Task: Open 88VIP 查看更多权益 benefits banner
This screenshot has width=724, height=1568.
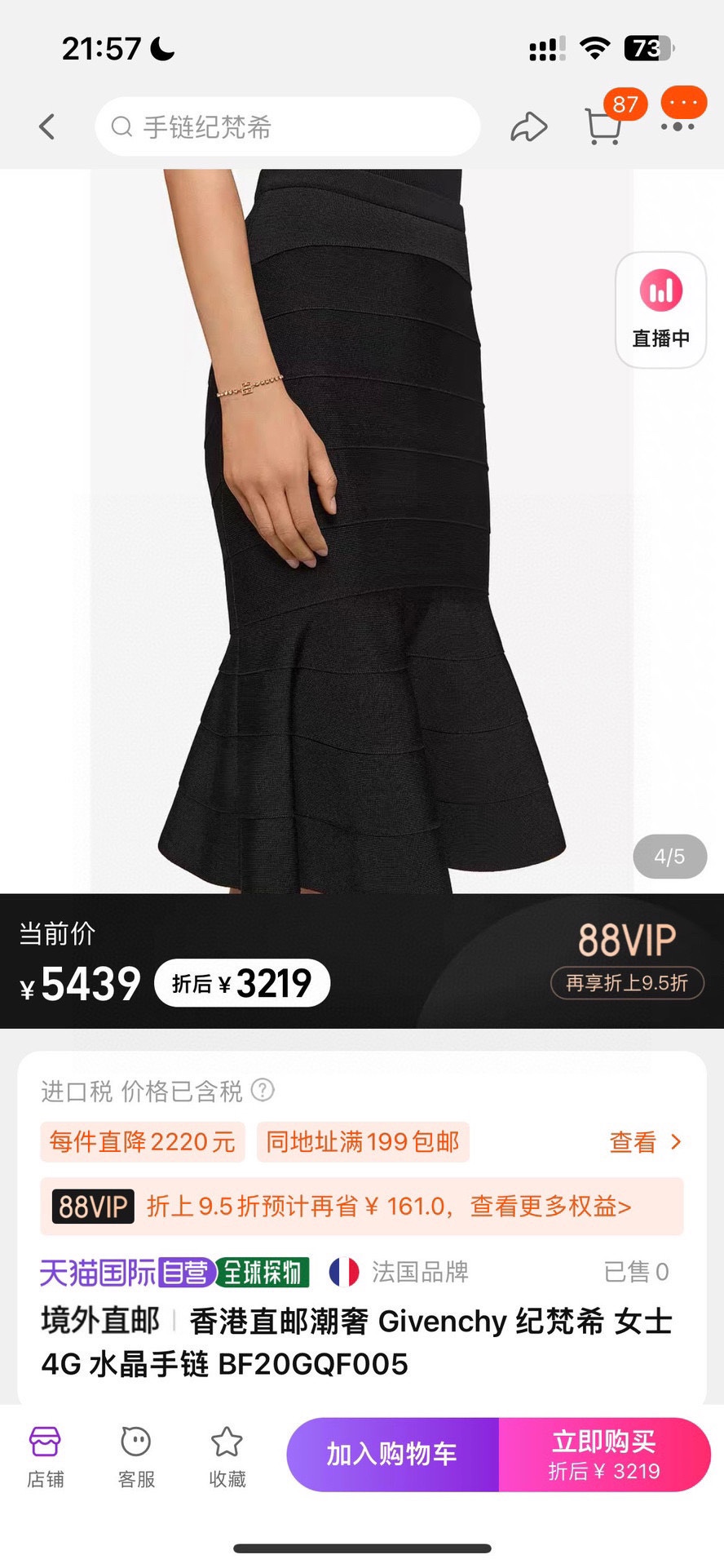Action: click(x=362, y=1206)
